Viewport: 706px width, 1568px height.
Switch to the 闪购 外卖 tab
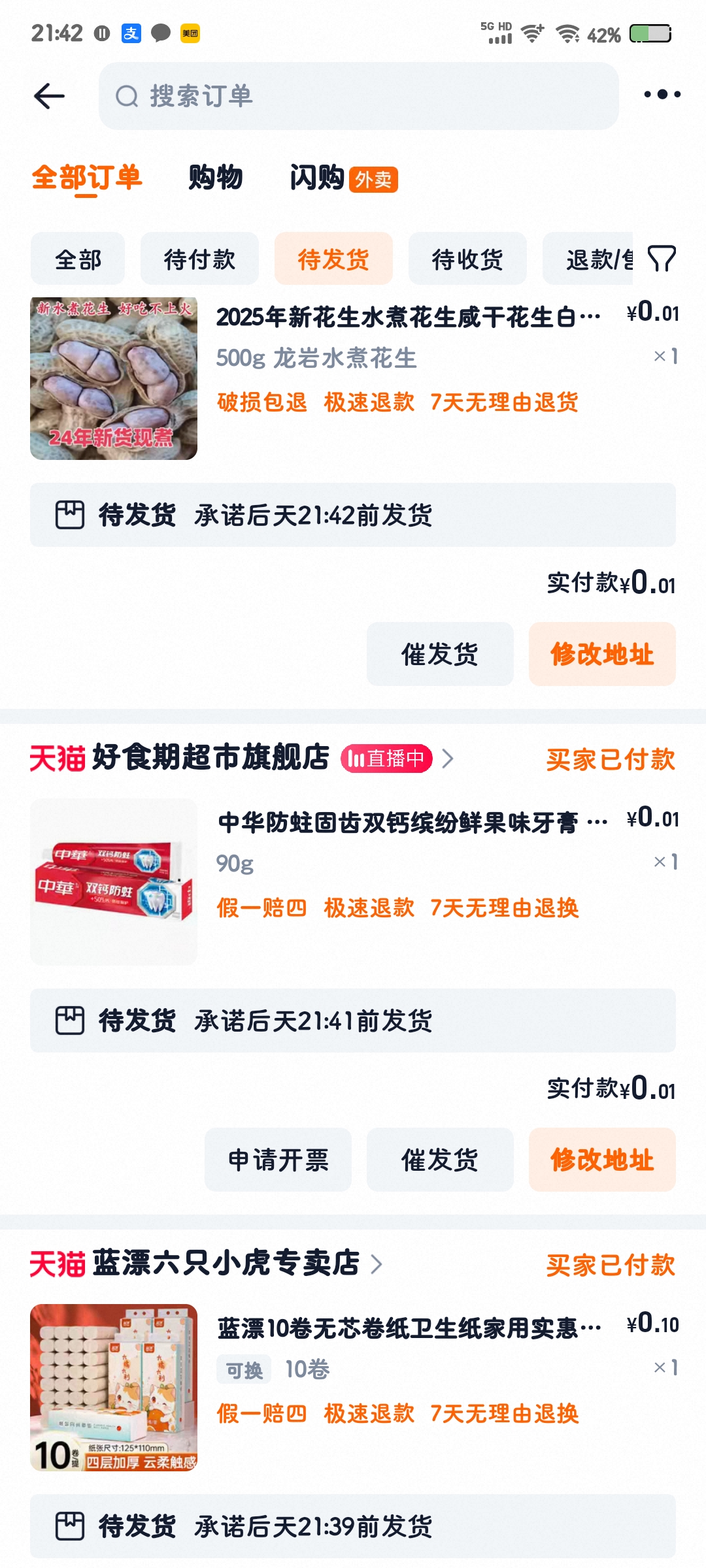click(x=343, y=178)
